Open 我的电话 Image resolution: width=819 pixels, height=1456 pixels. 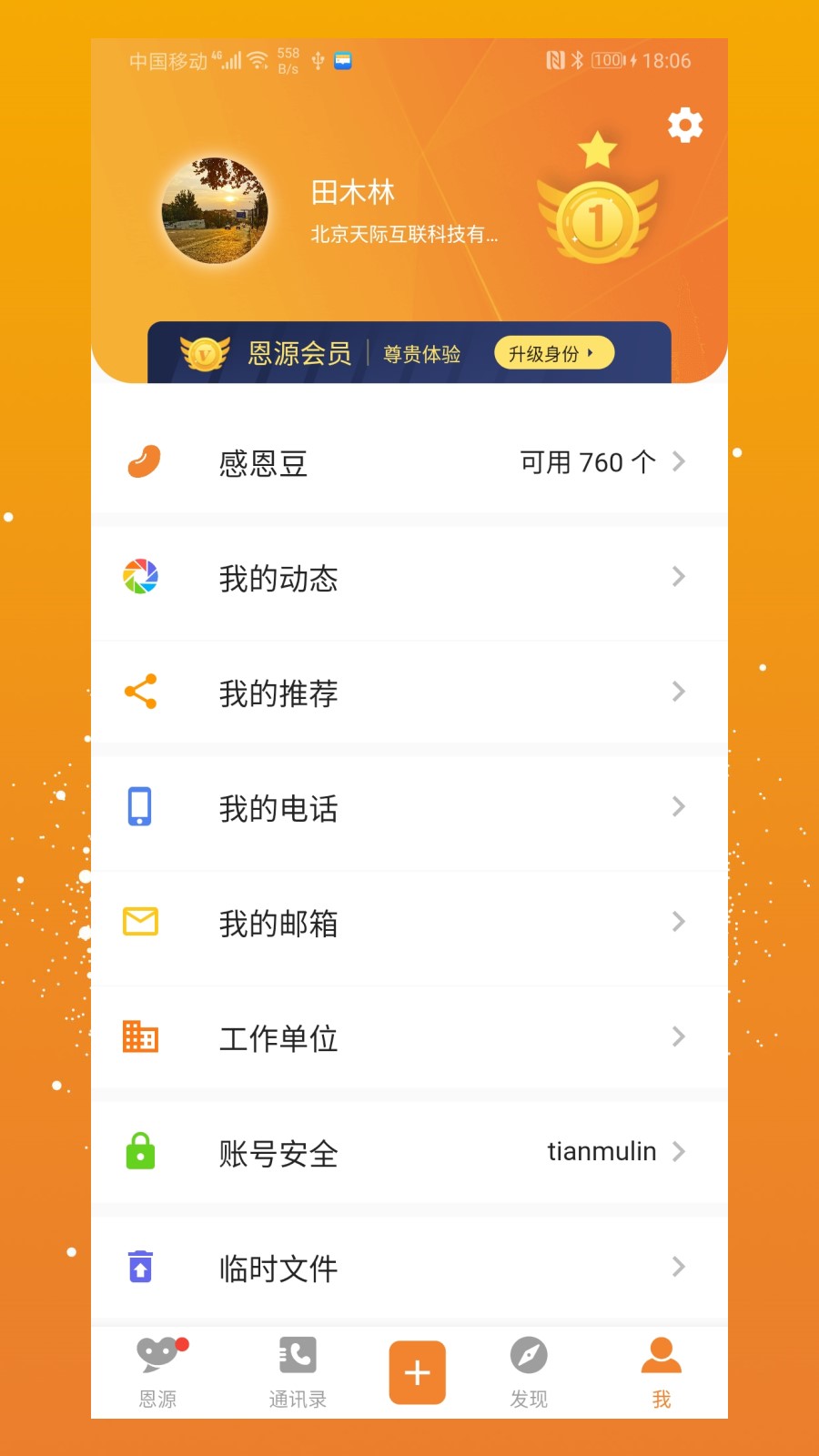click(x=409, y=808)
